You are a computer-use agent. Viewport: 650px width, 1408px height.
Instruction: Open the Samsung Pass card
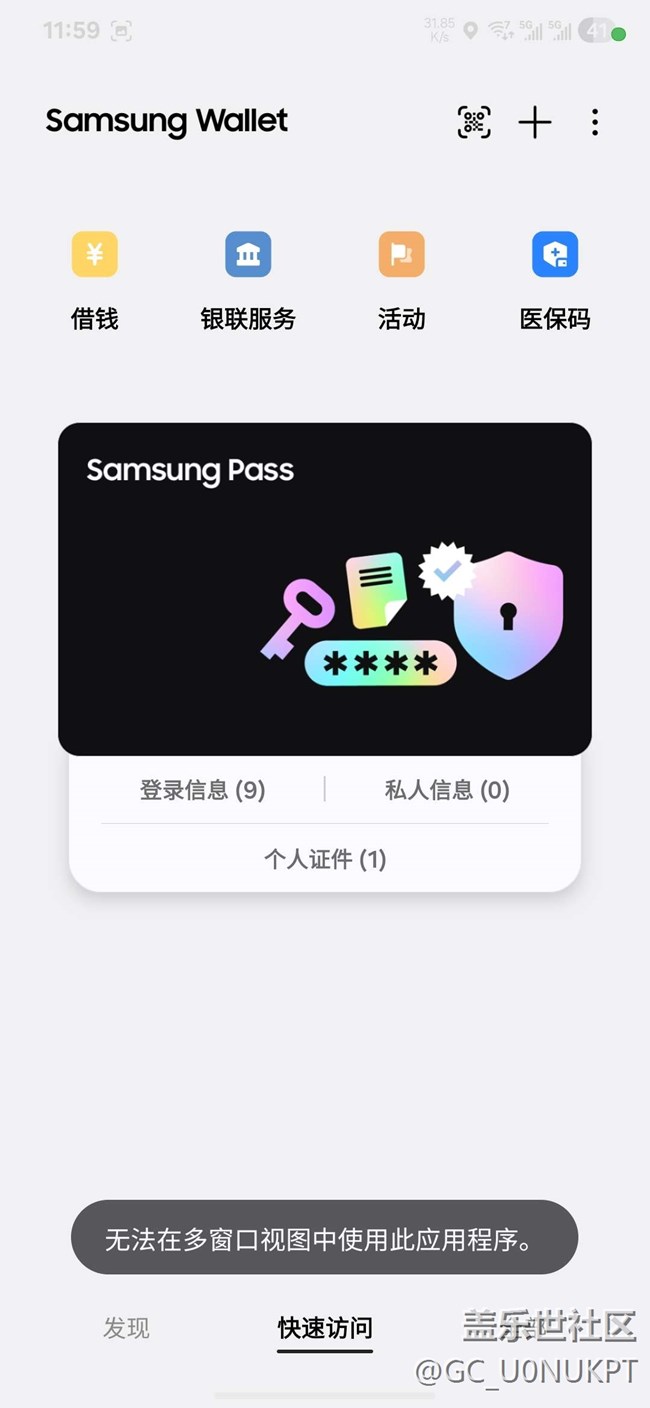(x=325, y=588)
